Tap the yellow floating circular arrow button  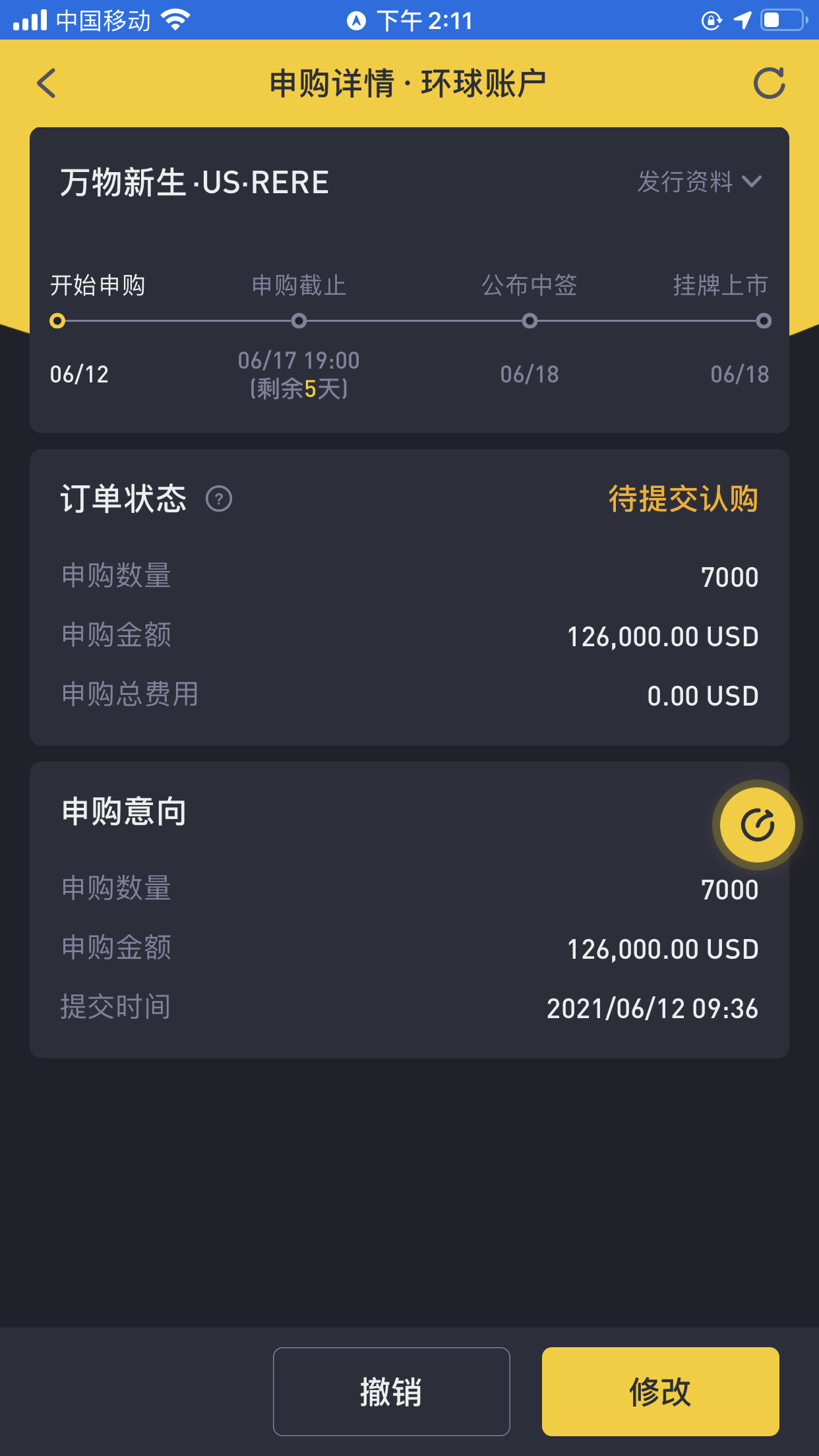point(757,825)
